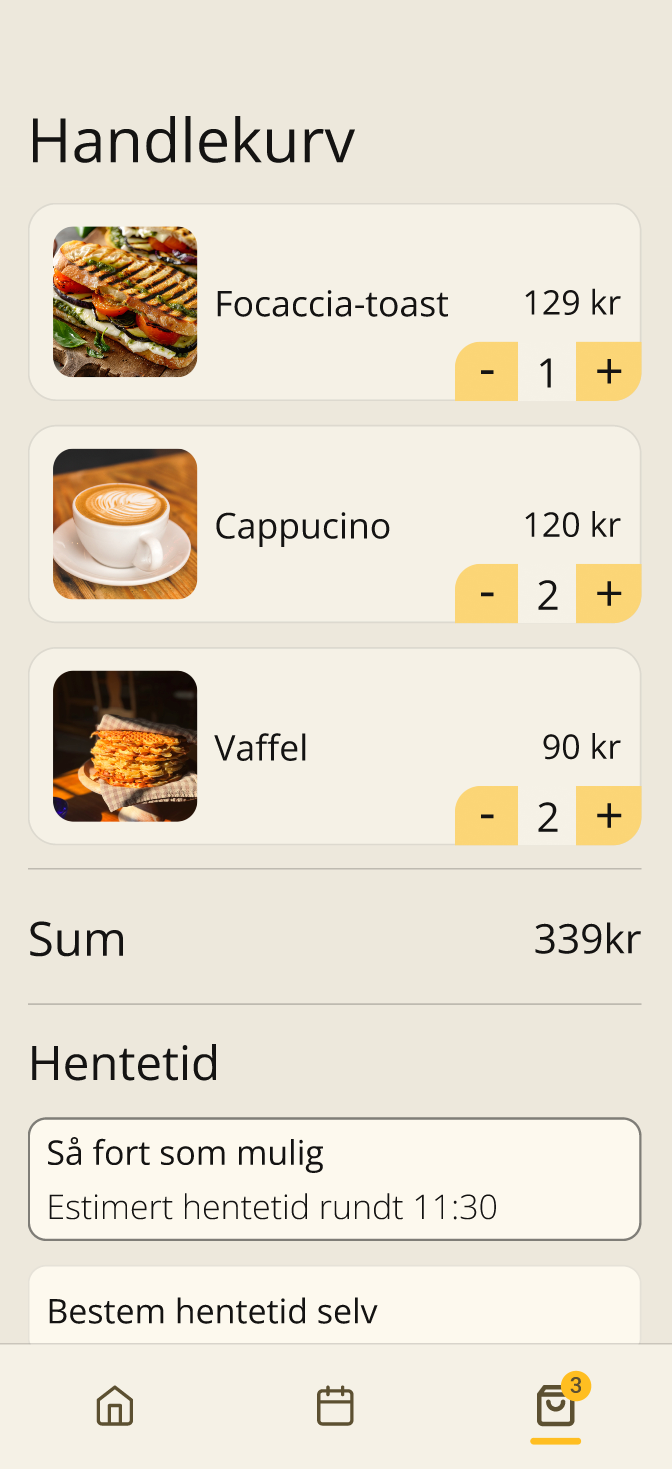Open the shopping bag tab
This screenshot has width=672, height=1469.
click(x=556, y=1406)
